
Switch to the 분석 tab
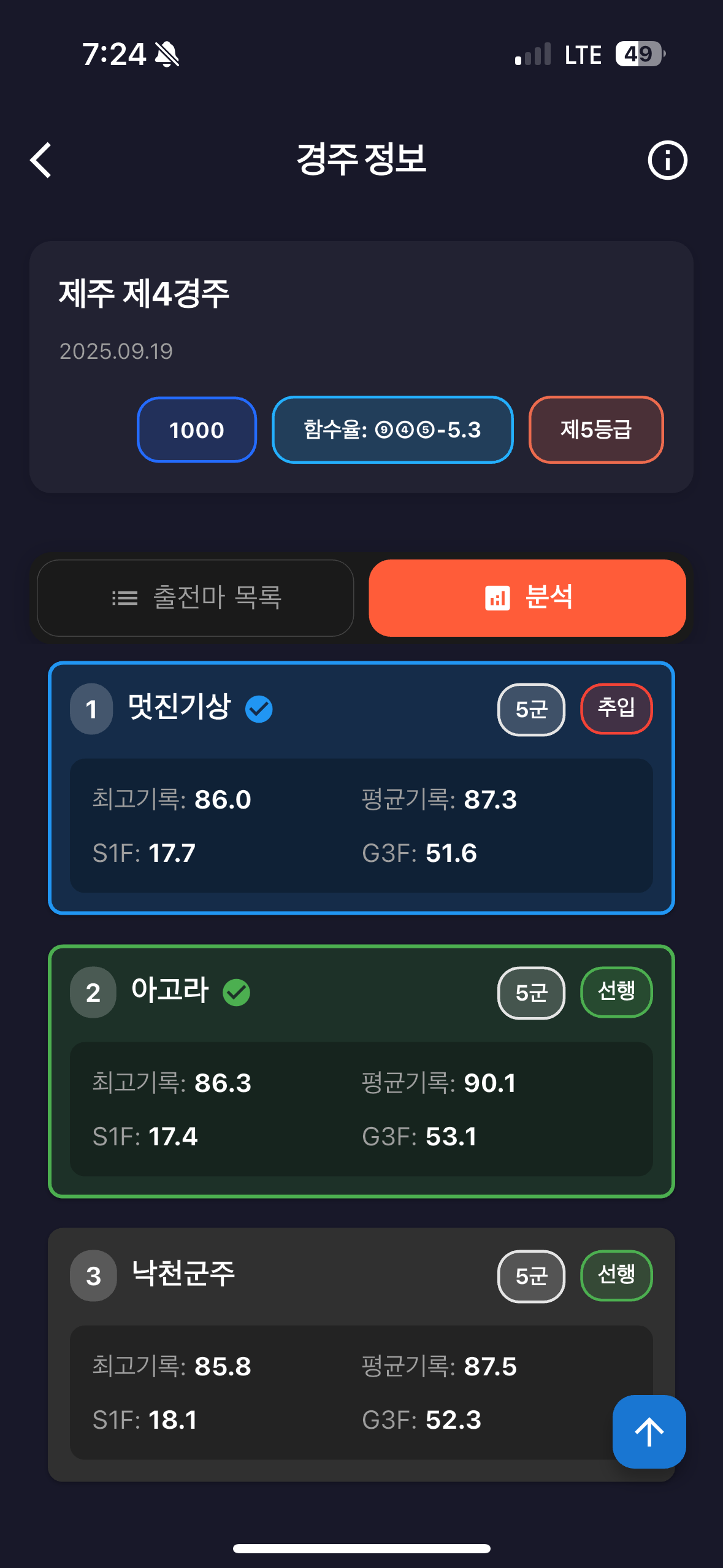527,598
